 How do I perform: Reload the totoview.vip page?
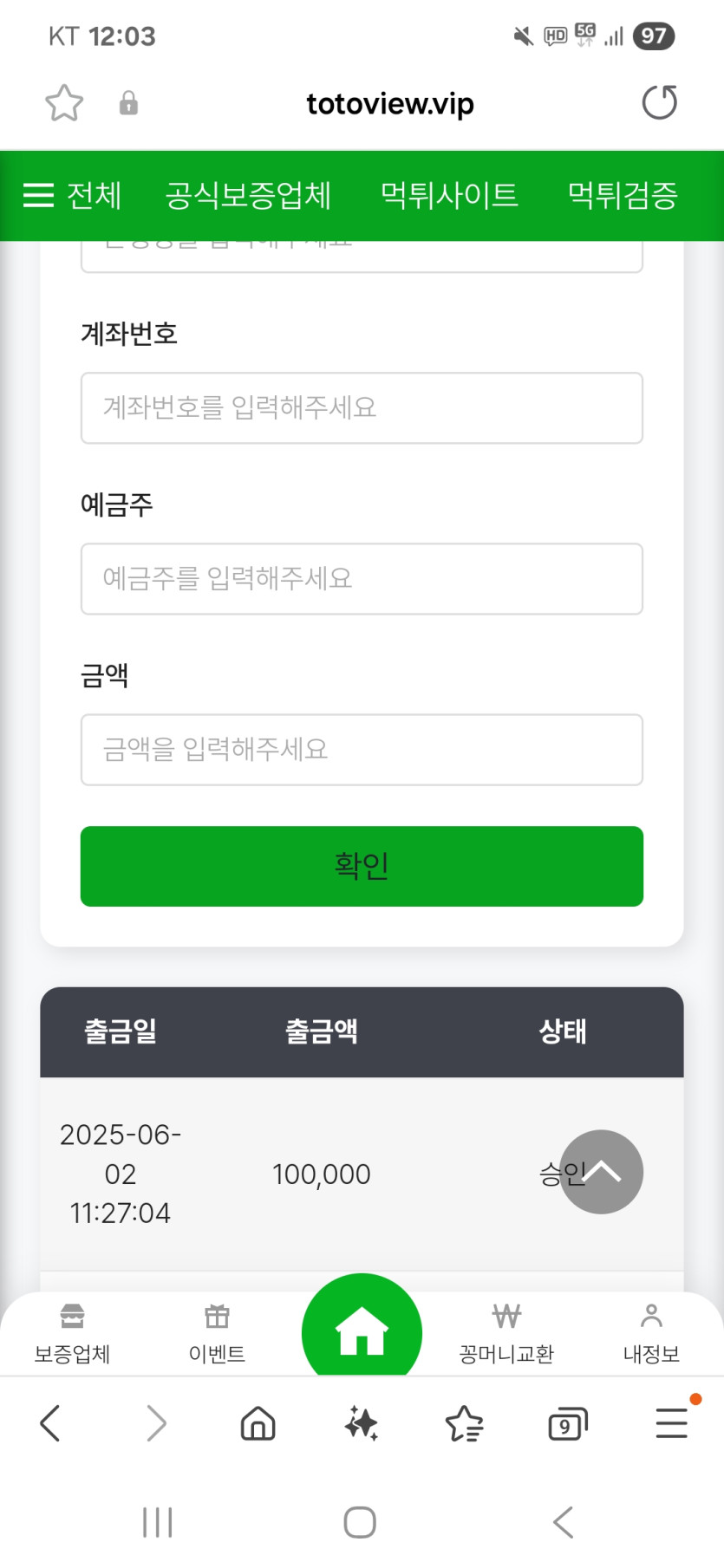659,103
